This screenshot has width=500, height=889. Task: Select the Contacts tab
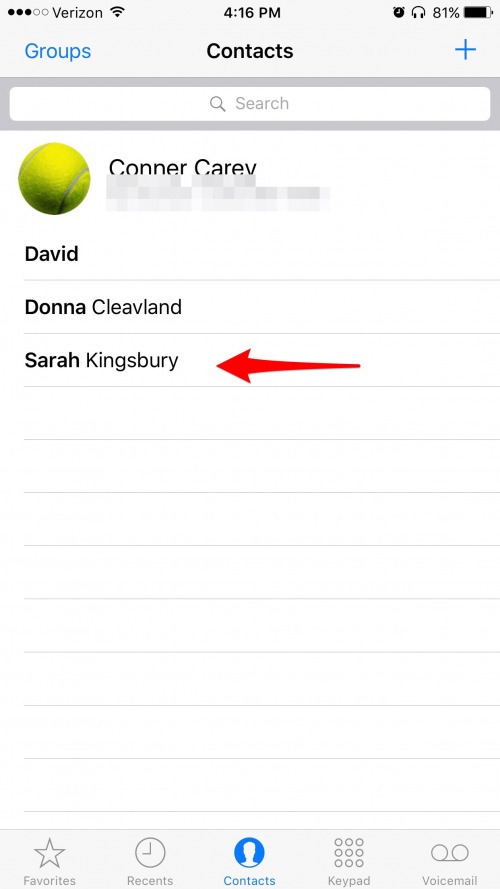pos(249,861)
